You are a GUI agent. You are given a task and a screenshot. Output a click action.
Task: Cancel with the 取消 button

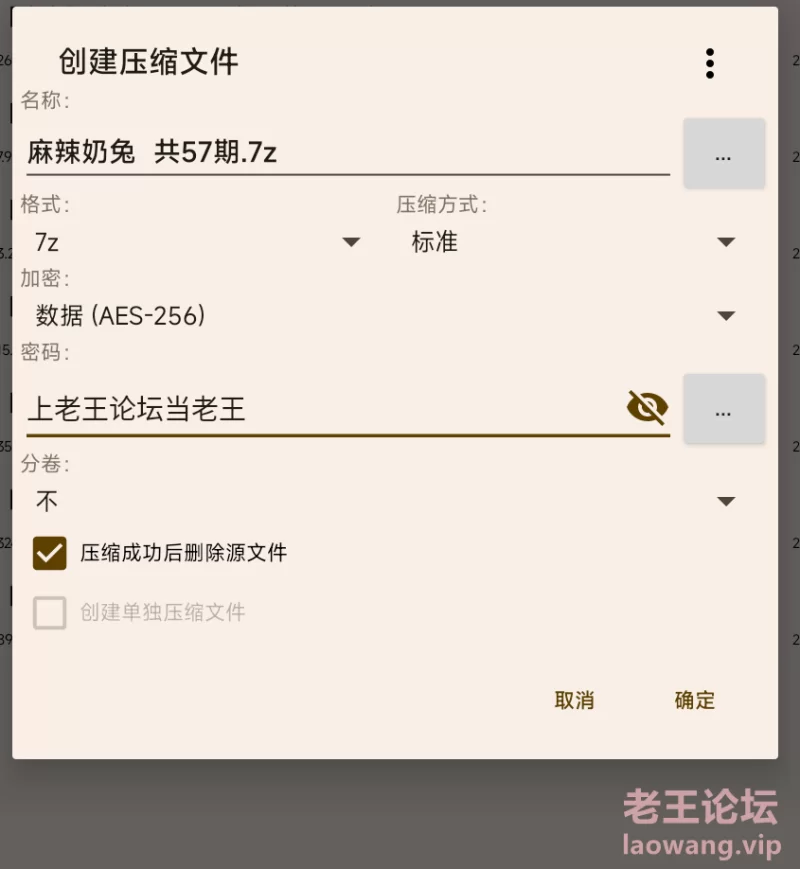(x=574, y=700)
